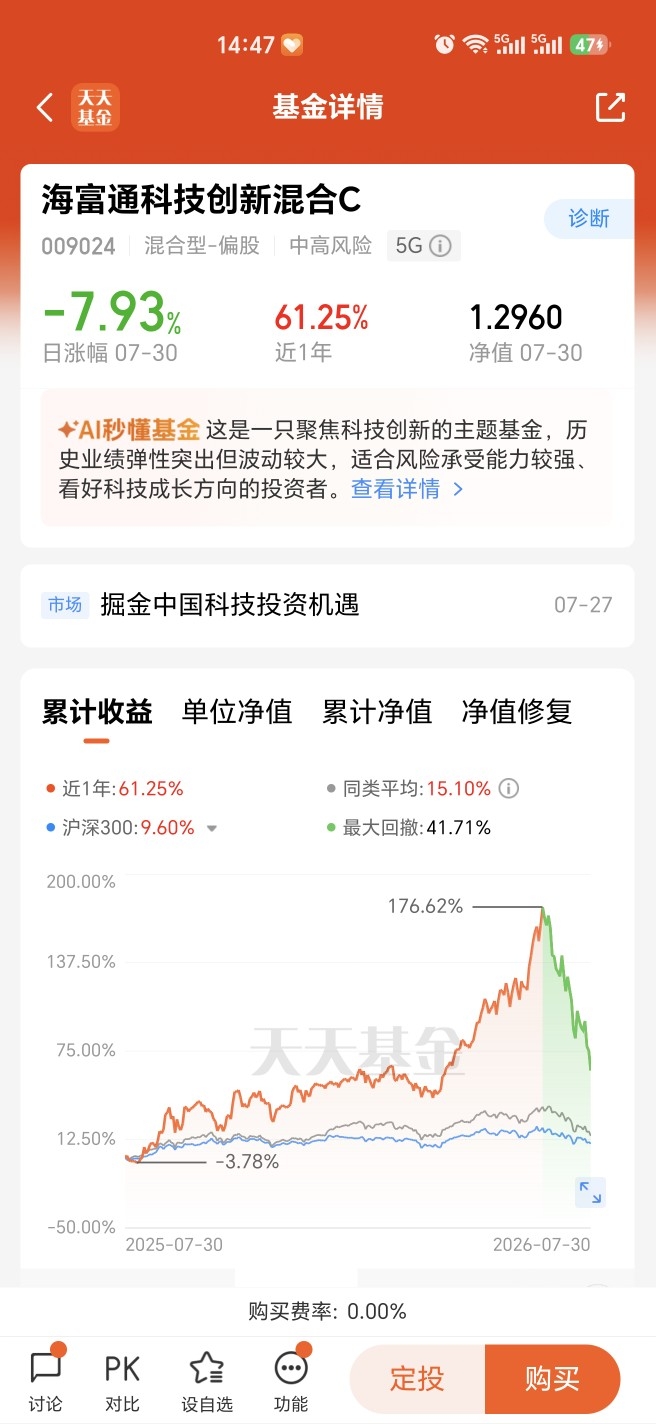Screen dimensions: 656x1424
Task: Open PK 对比 comparison
Action: click(x=122, y=1381)
